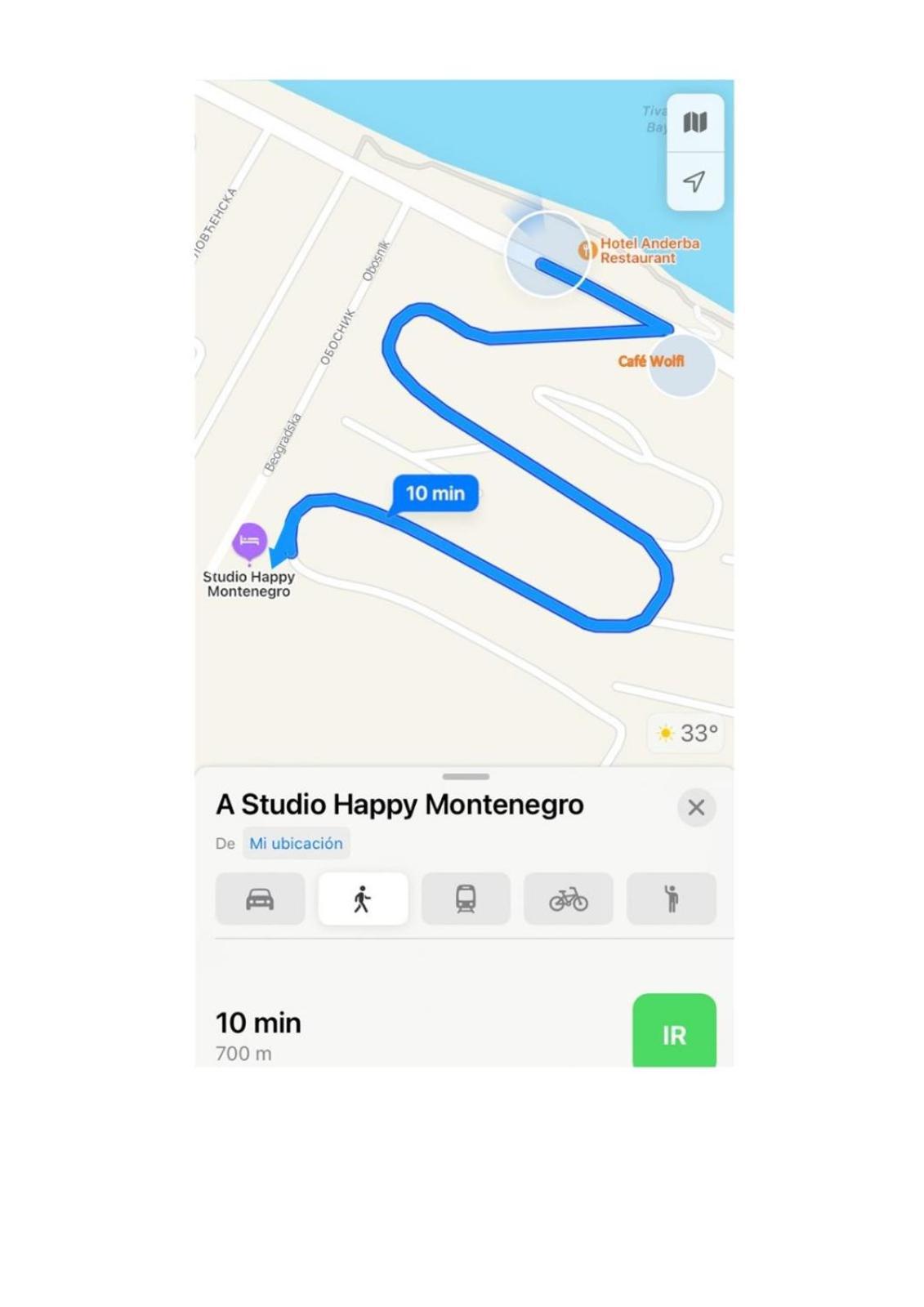Viewport: 924px width, 1307px height.
Task: Switch to public transit directions
Action: tap(466, 899)
